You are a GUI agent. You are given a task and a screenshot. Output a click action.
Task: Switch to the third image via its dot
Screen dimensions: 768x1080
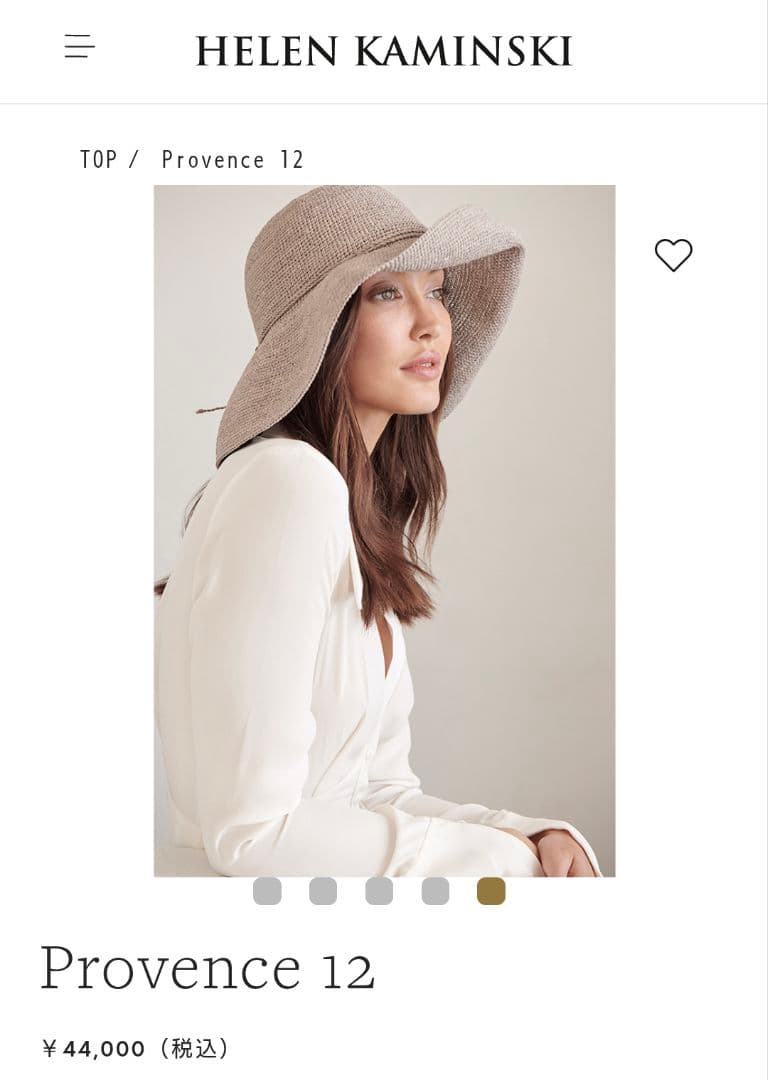[x=377, y=889]
